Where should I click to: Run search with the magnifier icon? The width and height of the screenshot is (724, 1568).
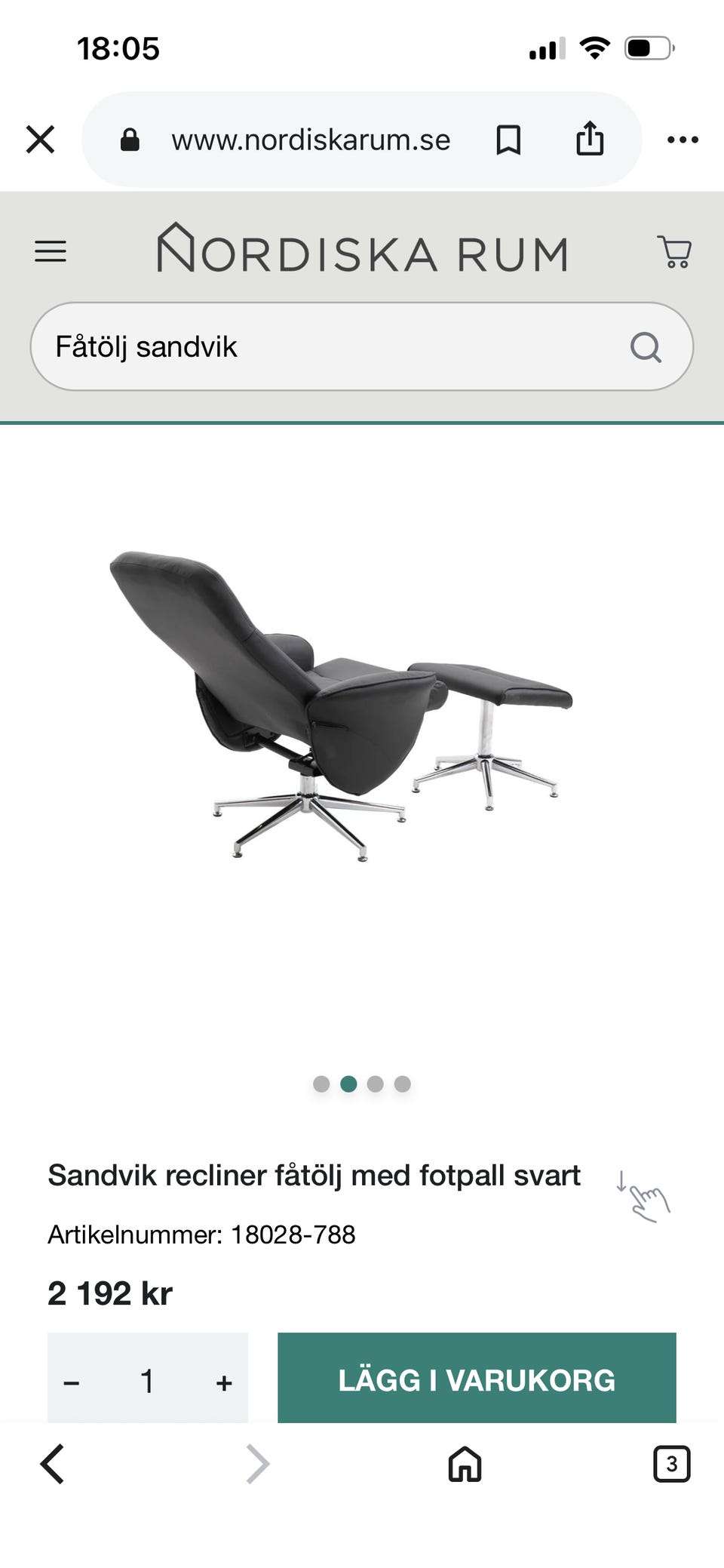tap(646, 347)
